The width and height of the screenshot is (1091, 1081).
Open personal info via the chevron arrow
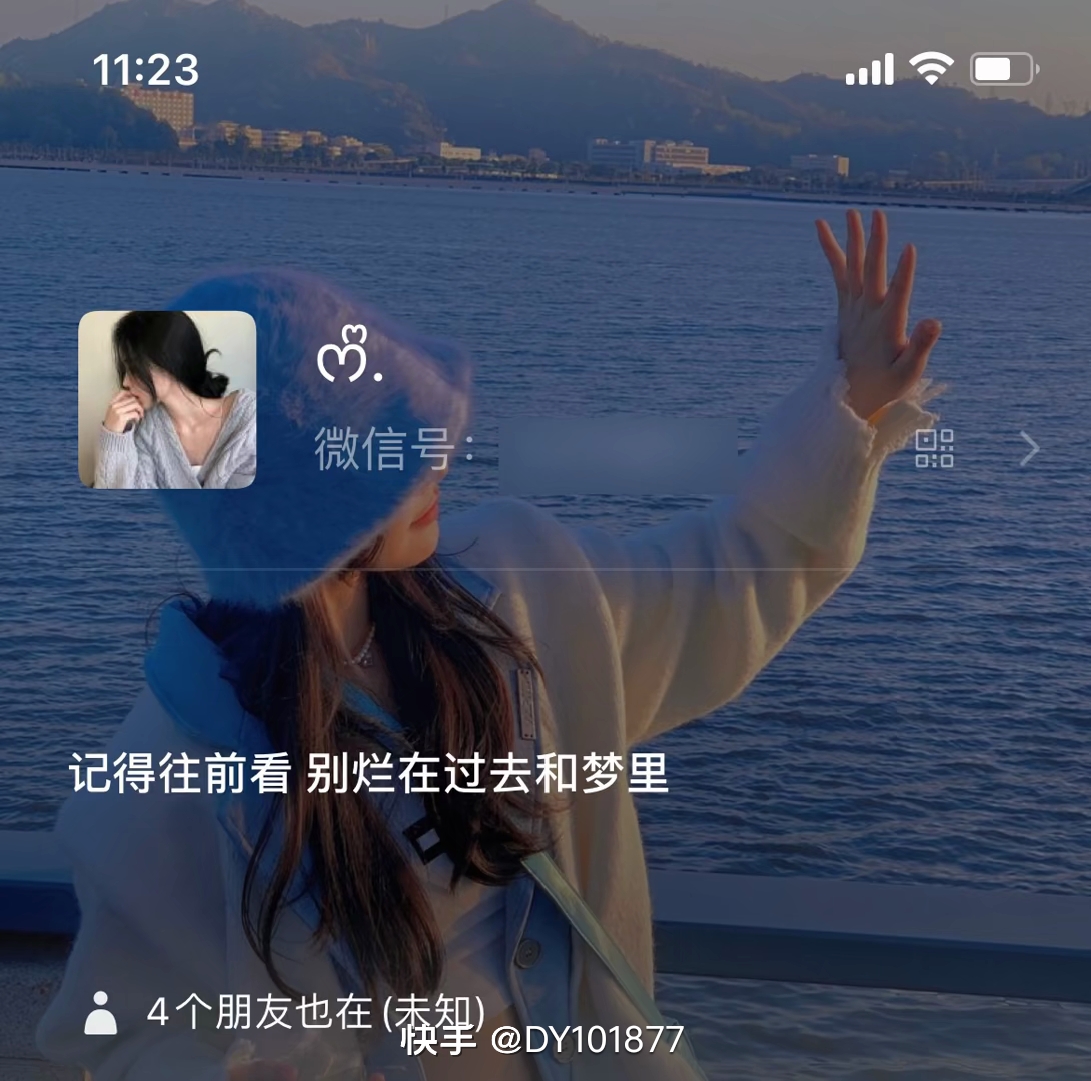click(1030, 450)
